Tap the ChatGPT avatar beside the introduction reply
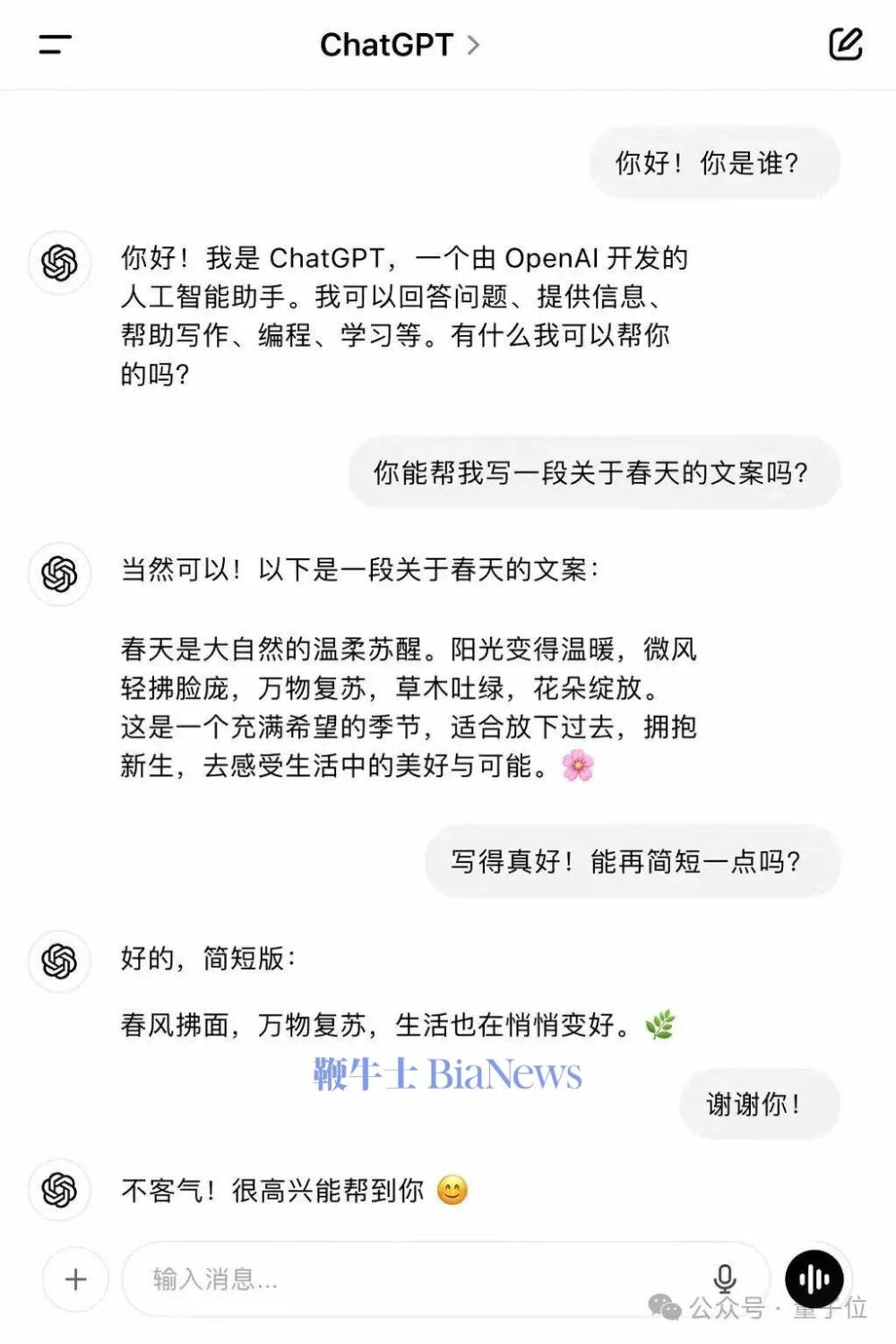Screen dimensions: 896x1344 [x=59, y=264]
